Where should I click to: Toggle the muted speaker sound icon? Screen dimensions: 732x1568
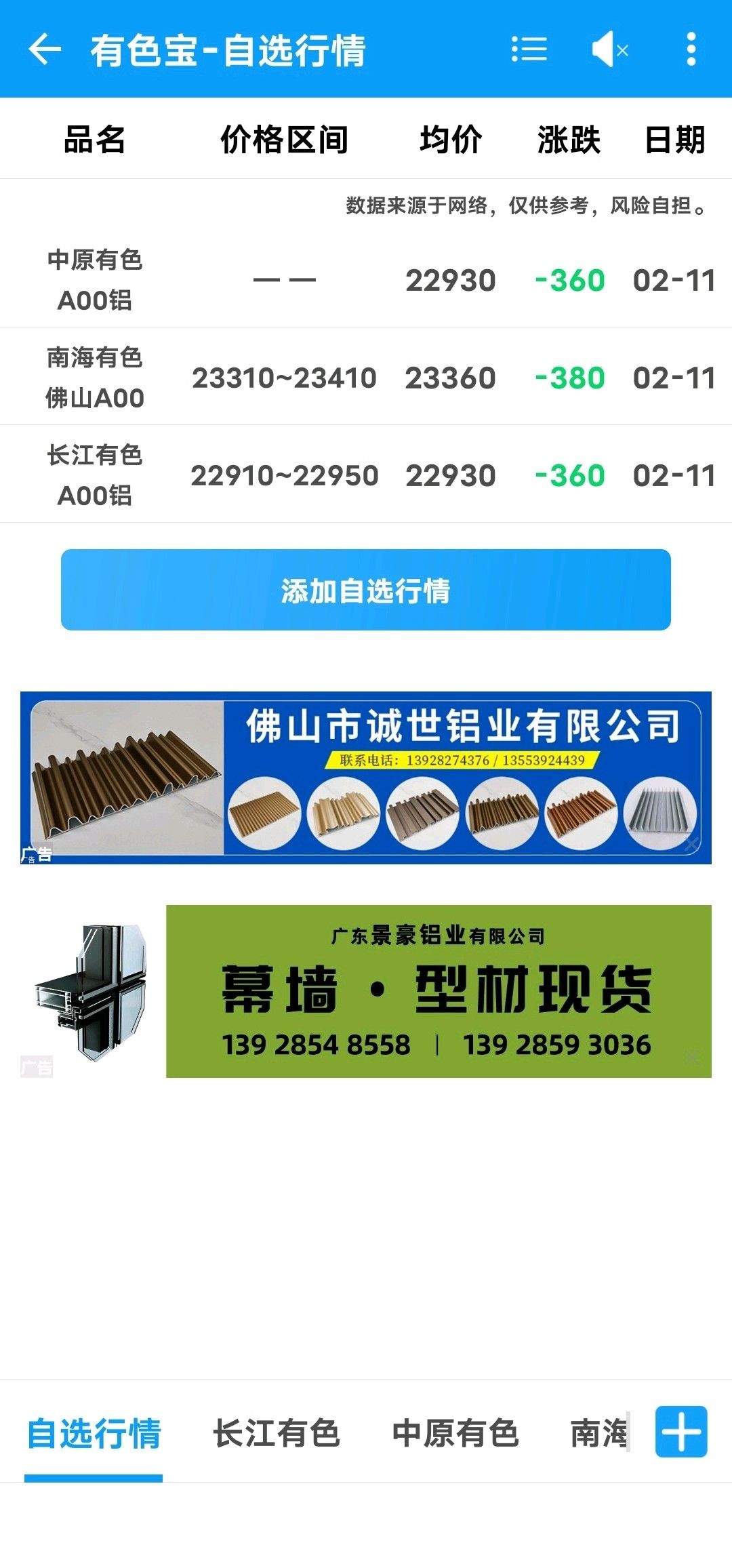pos(610,49)
